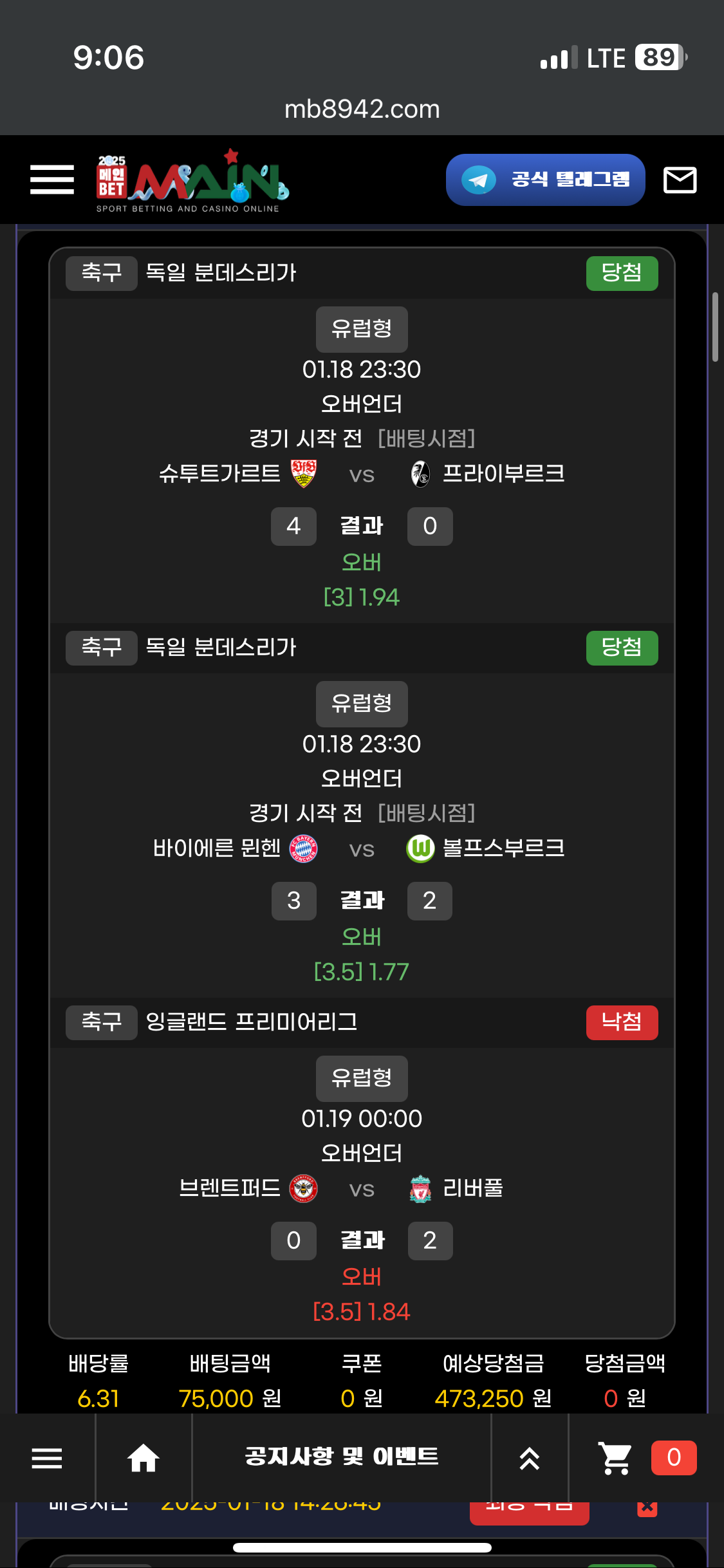This screenshot has width=724, height=1568.
Task: Open 공지사항 및 이벤트 notices page
Action: tap(341, 1457)
